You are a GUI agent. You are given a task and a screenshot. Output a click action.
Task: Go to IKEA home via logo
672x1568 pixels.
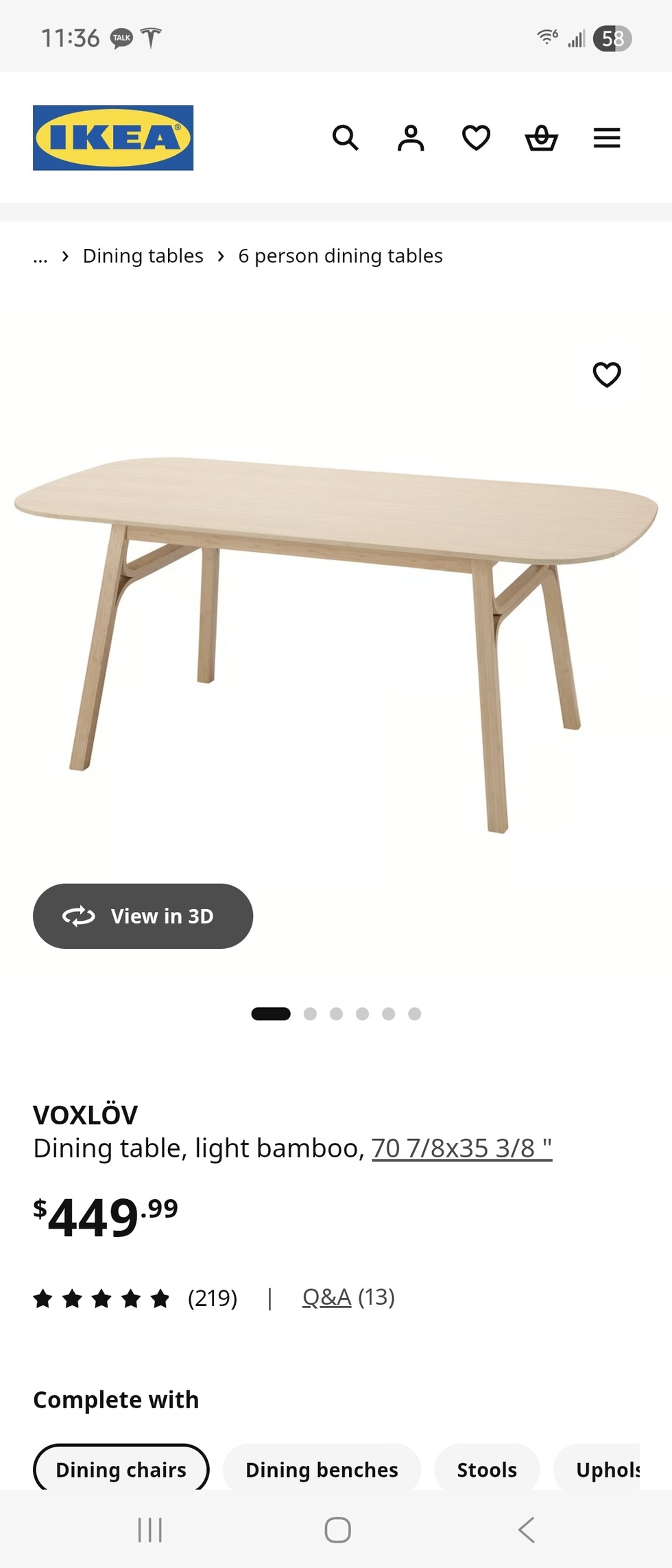point(113,137)
